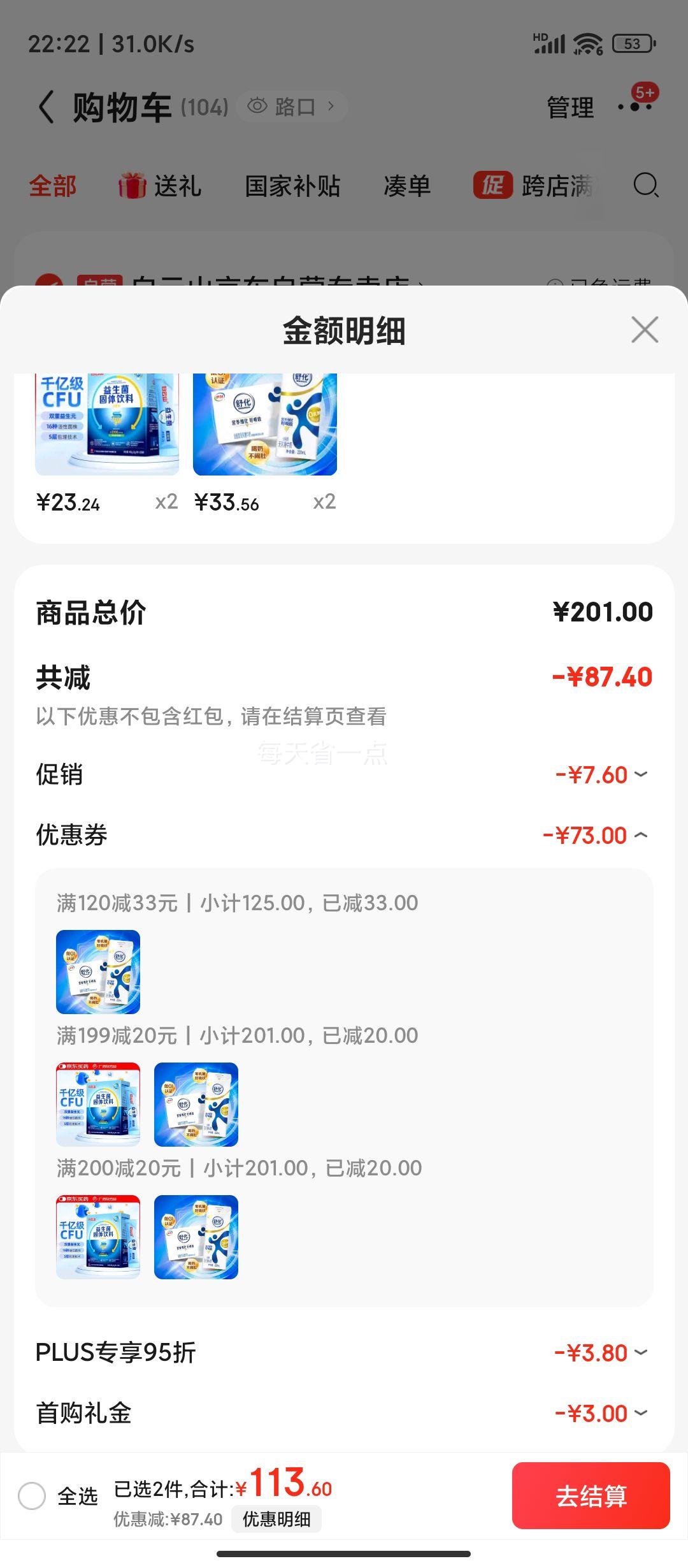Viewport: 688px width, 1568px height.
Task: Tap 去结算 to check out
Action: tap(591, 1495)
